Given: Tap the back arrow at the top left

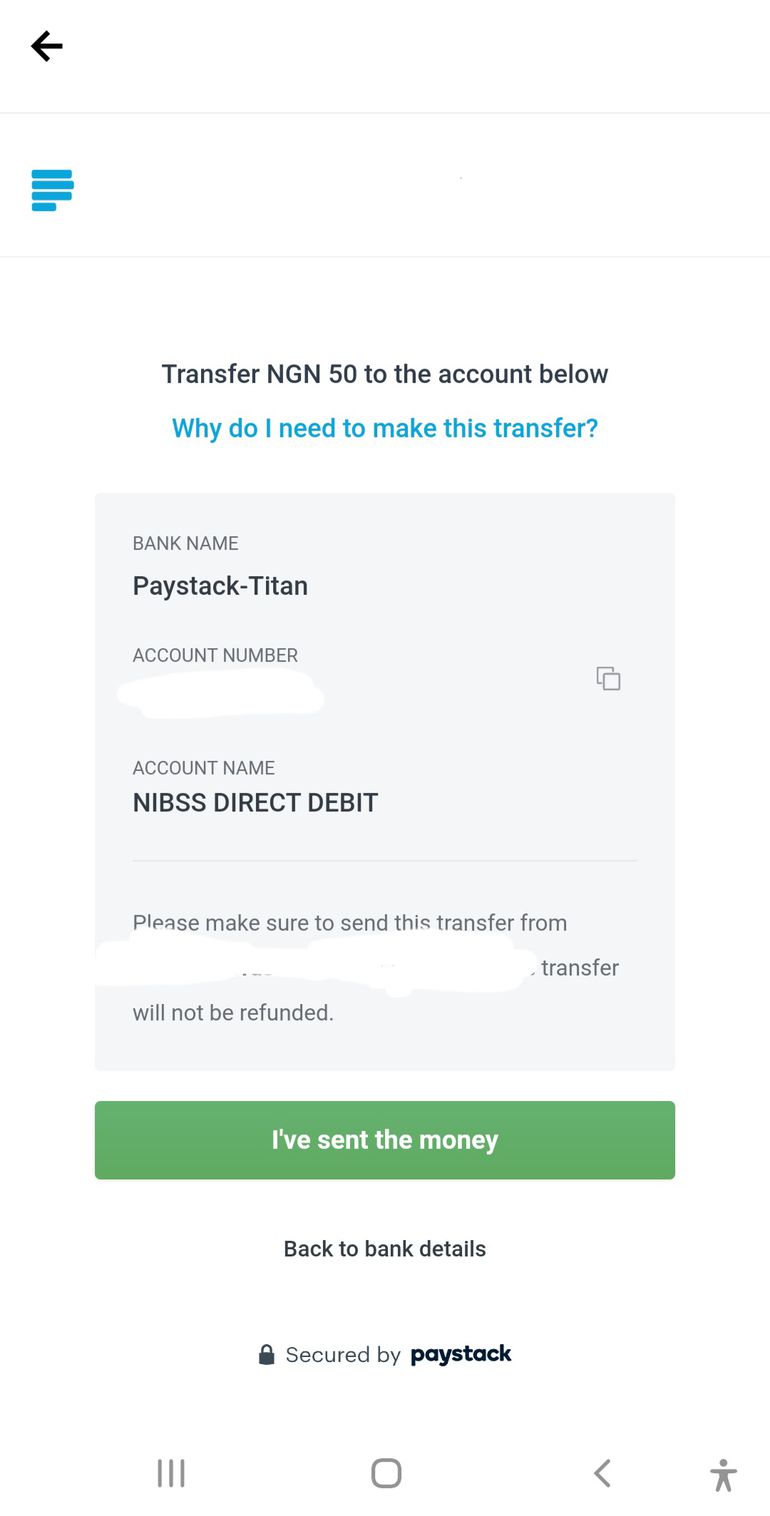Looking at the screenshot, I should (x=46, y=45).
